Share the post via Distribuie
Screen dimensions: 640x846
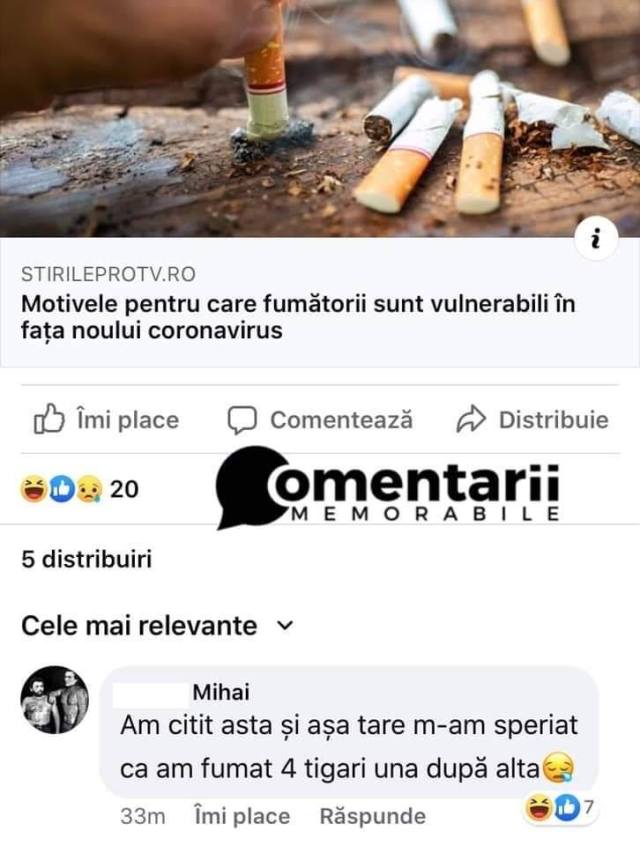pos(531,420)
